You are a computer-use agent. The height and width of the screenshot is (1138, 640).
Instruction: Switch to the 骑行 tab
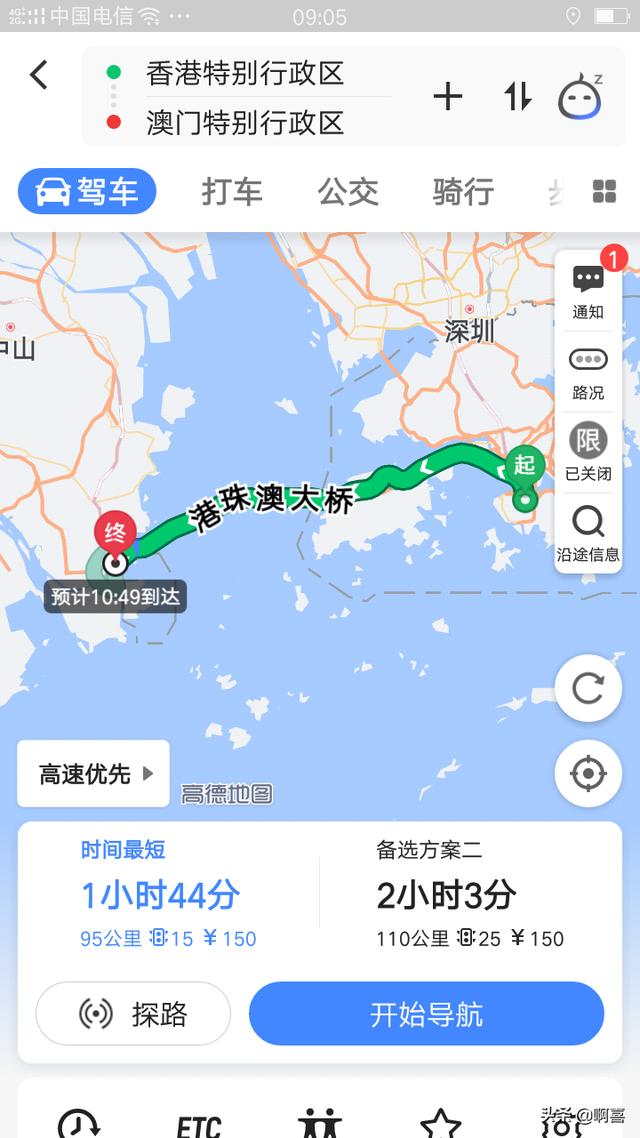coord(463,192)
